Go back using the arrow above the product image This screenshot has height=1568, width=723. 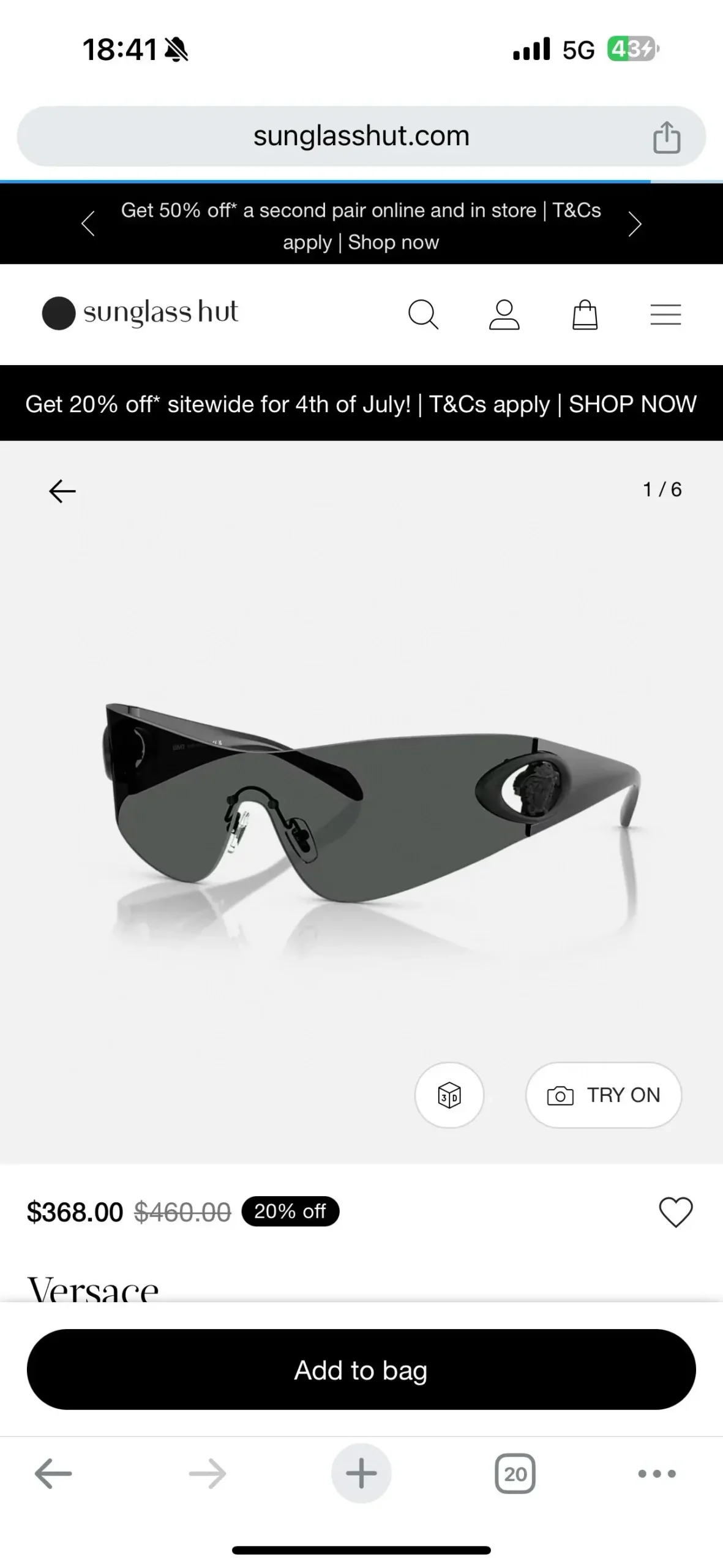[x=62, y=491]
